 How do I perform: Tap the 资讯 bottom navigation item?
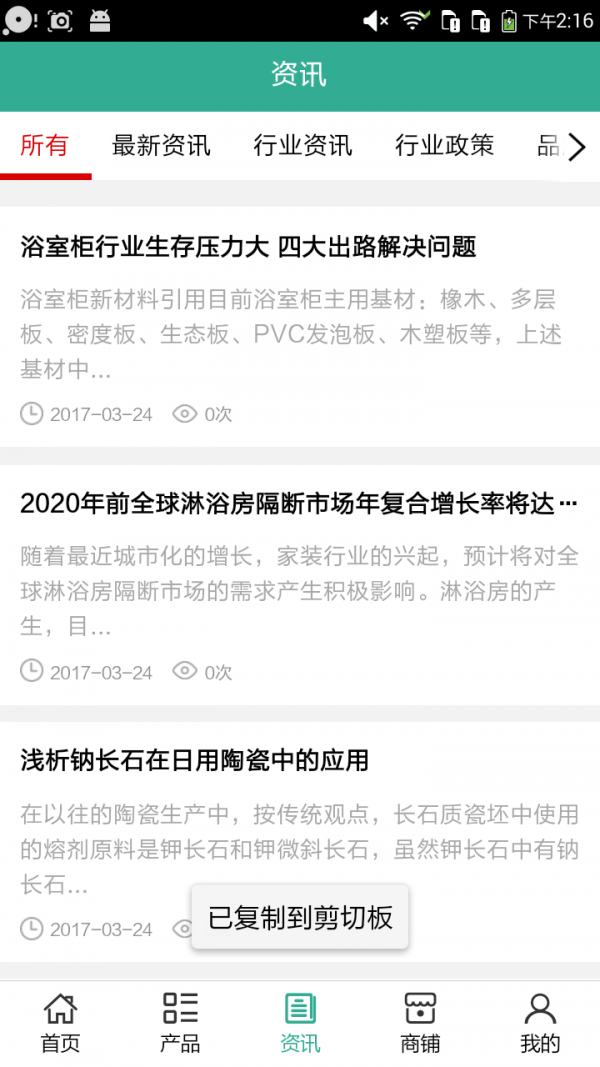click(x=300, y=1023)
